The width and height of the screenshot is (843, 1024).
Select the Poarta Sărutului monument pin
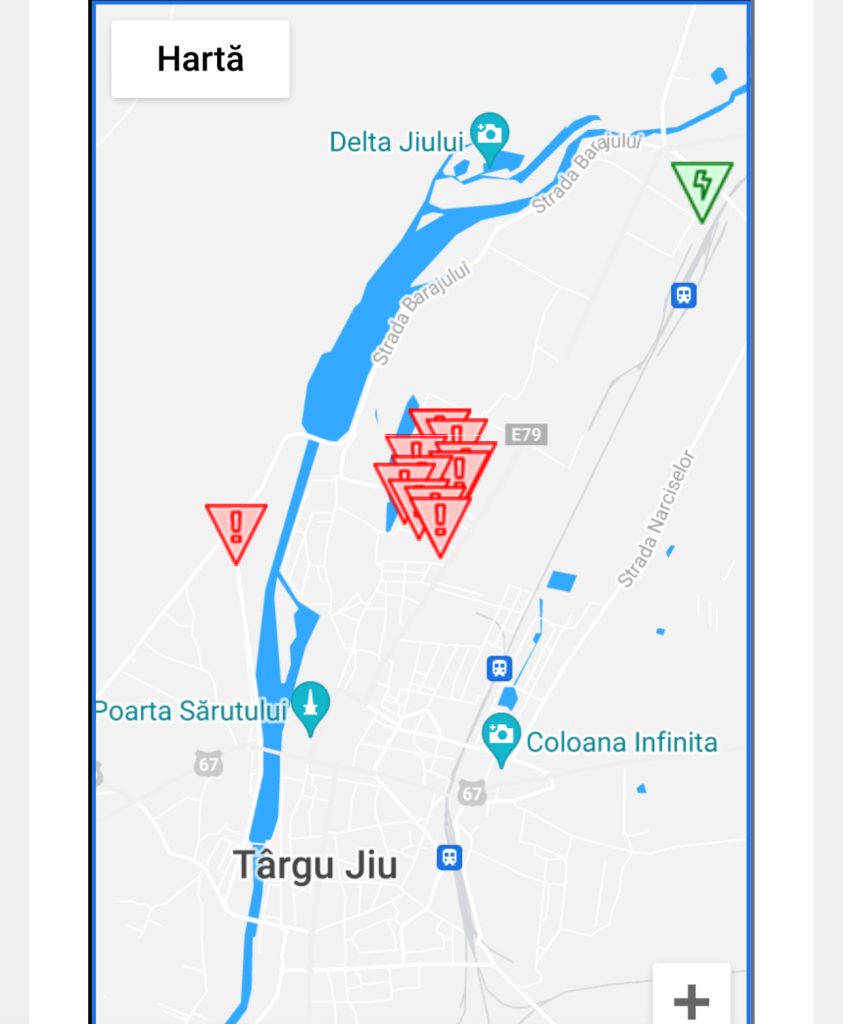pyautogui.click(x=311, y=705)
